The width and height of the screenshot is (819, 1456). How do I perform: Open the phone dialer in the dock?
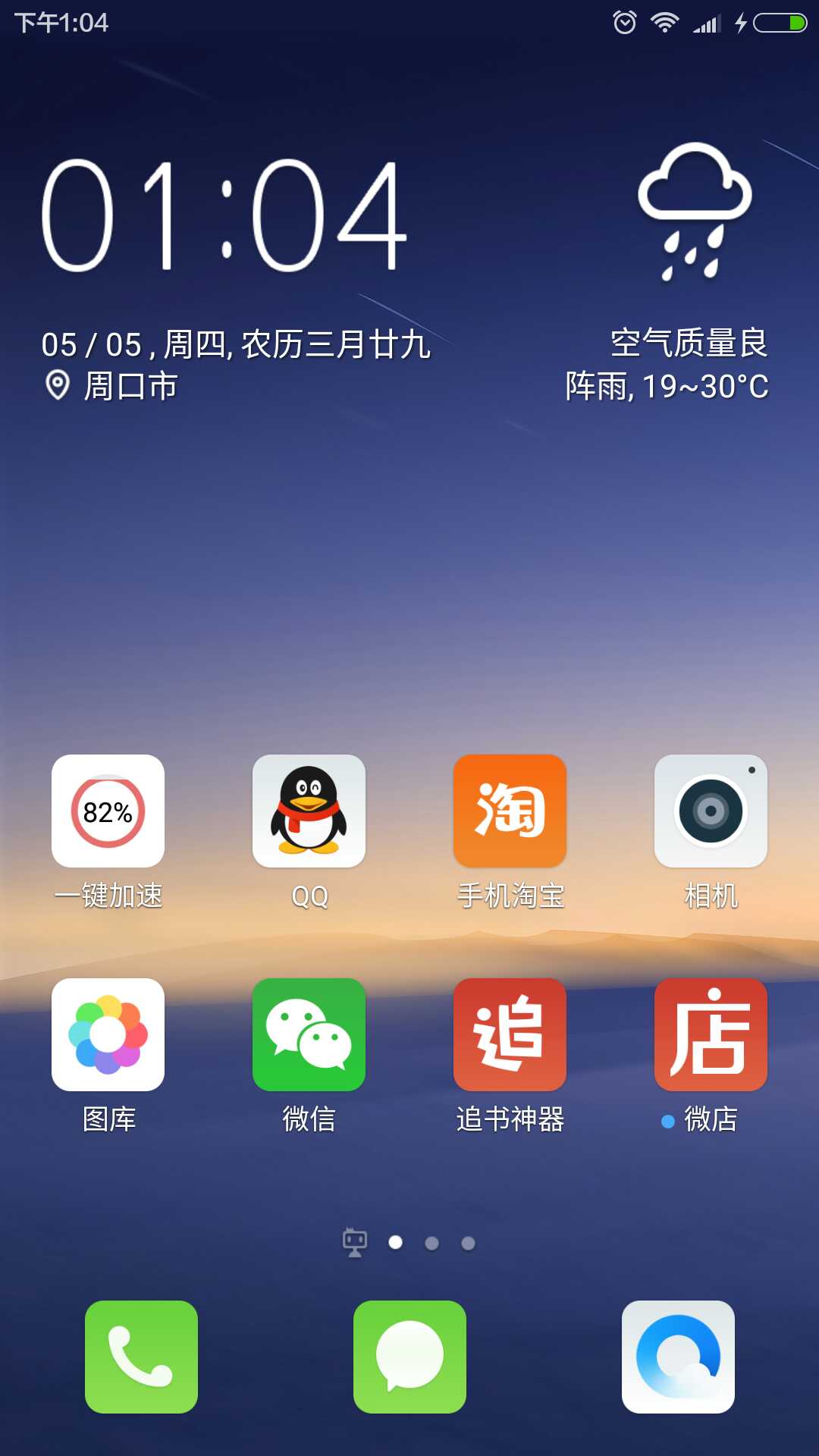click(141, 1357)
